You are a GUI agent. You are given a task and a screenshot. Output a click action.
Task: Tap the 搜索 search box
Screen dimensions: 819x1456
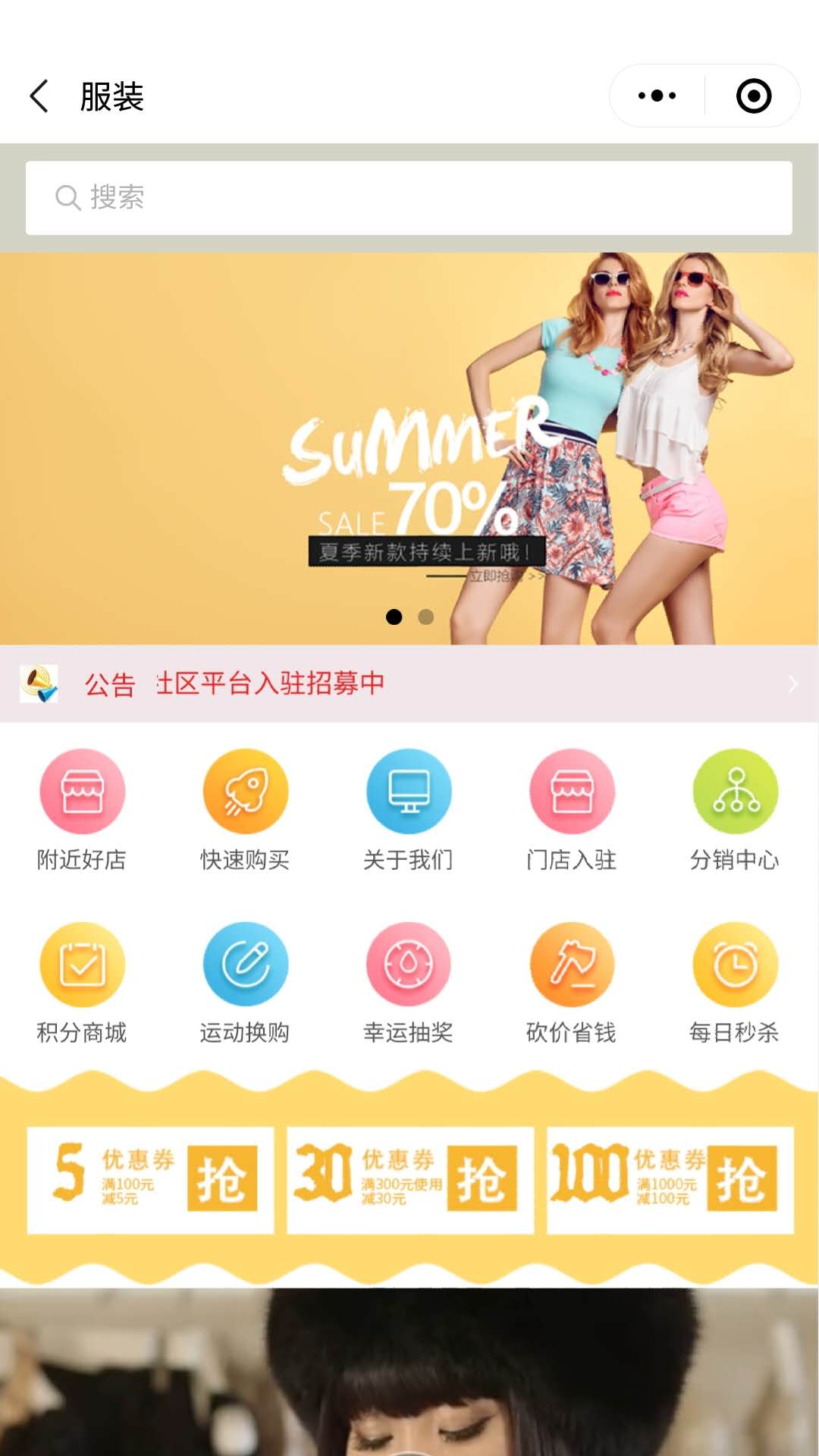point(409,198)
